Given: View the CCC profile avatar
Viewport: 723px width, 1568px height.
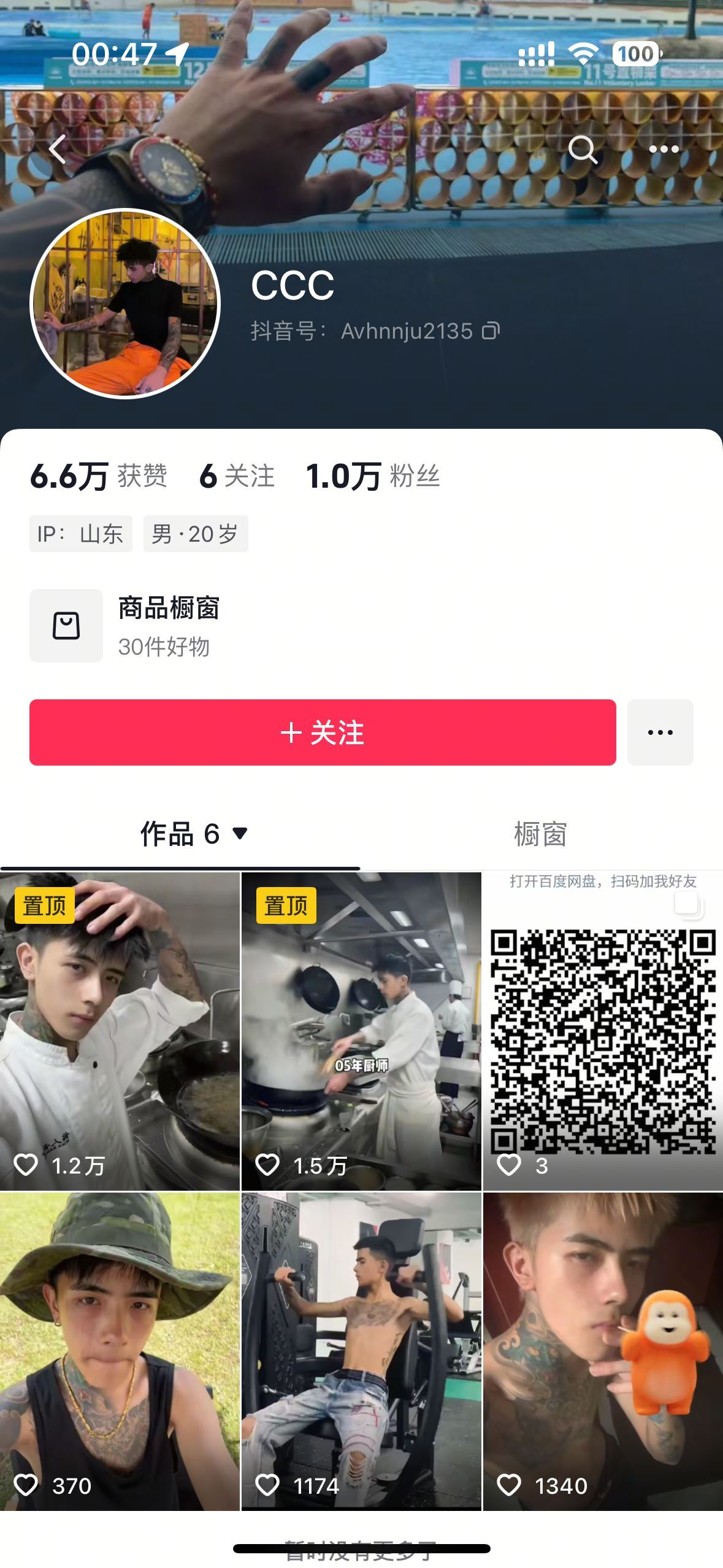Looking at the screenshot, I should click(x=125, y=304).
